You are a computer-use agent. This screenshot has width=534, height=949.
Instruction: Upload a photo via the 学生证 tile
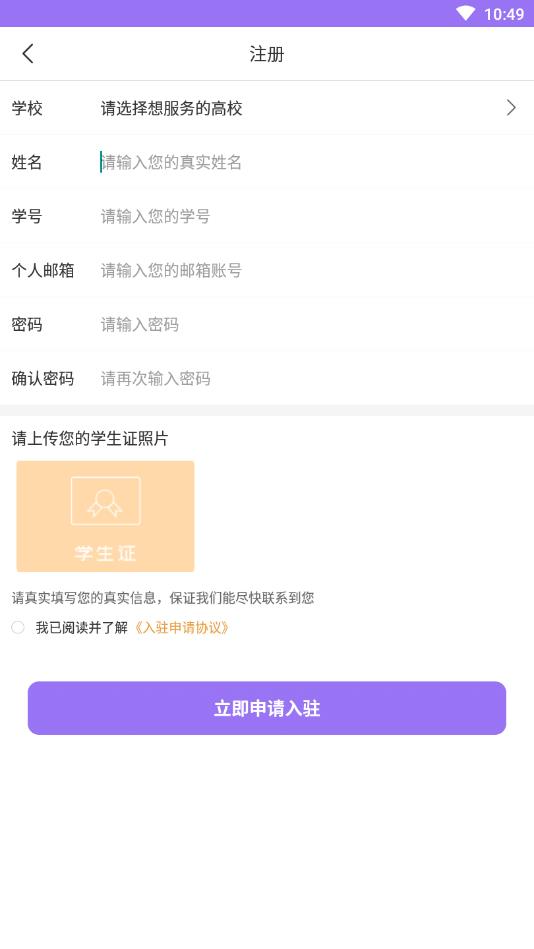click(x=105, y=516)
